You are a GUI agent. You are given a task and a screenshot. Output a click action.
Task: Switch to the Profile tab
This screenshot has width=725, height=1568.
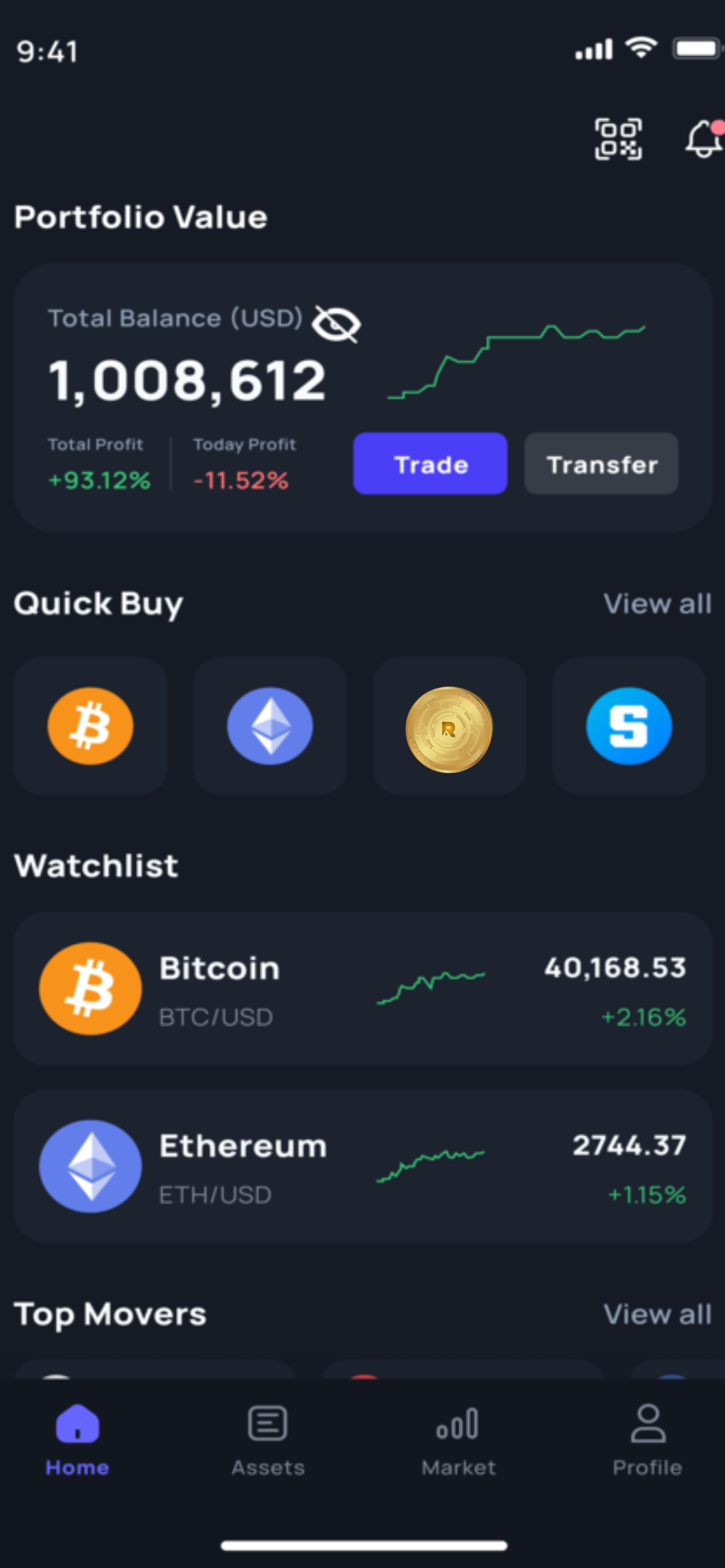[647, 1440]
